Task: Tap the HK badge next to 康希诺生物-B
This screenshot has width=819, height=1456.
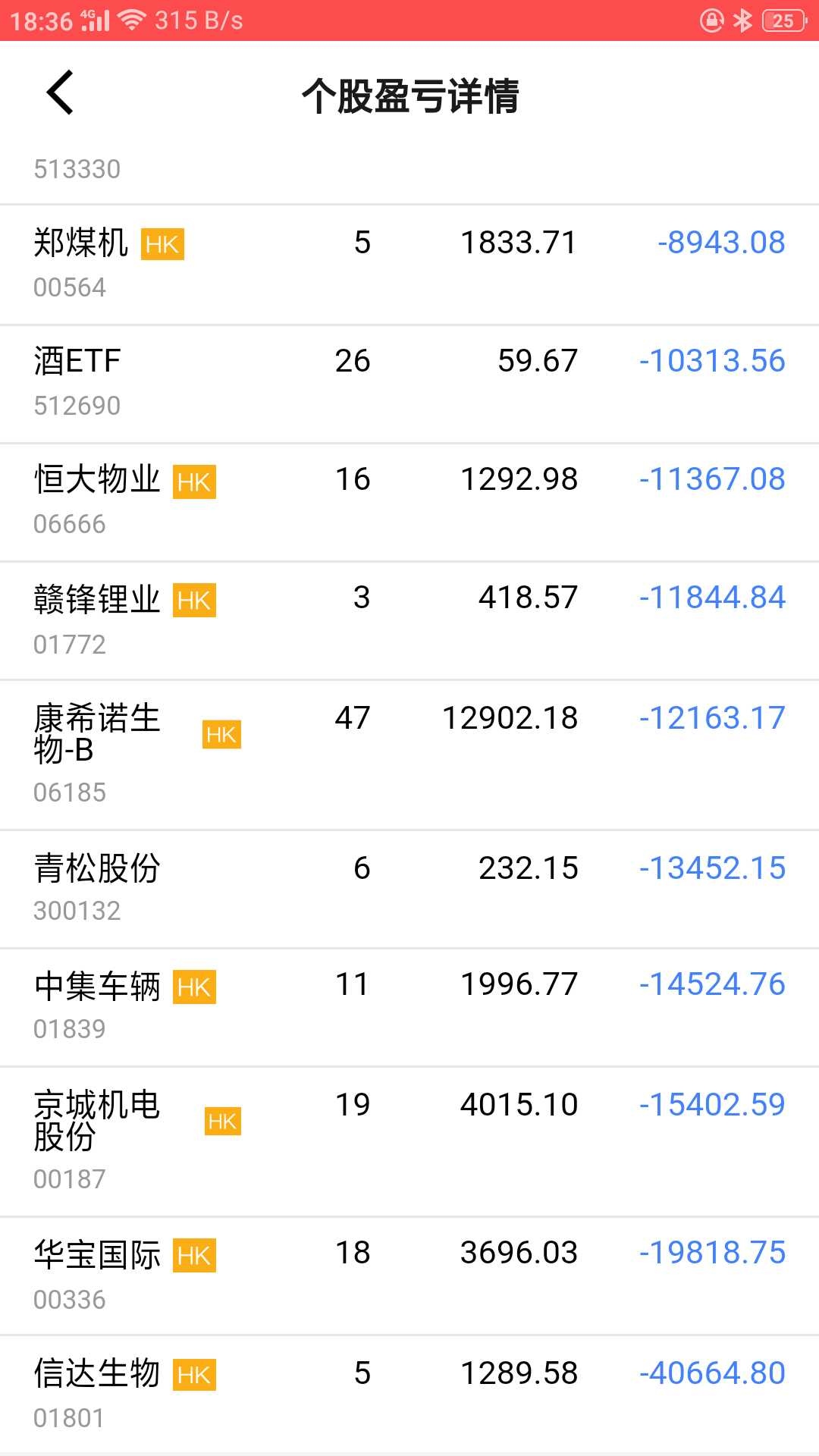Action: click(x=222, y=735)
